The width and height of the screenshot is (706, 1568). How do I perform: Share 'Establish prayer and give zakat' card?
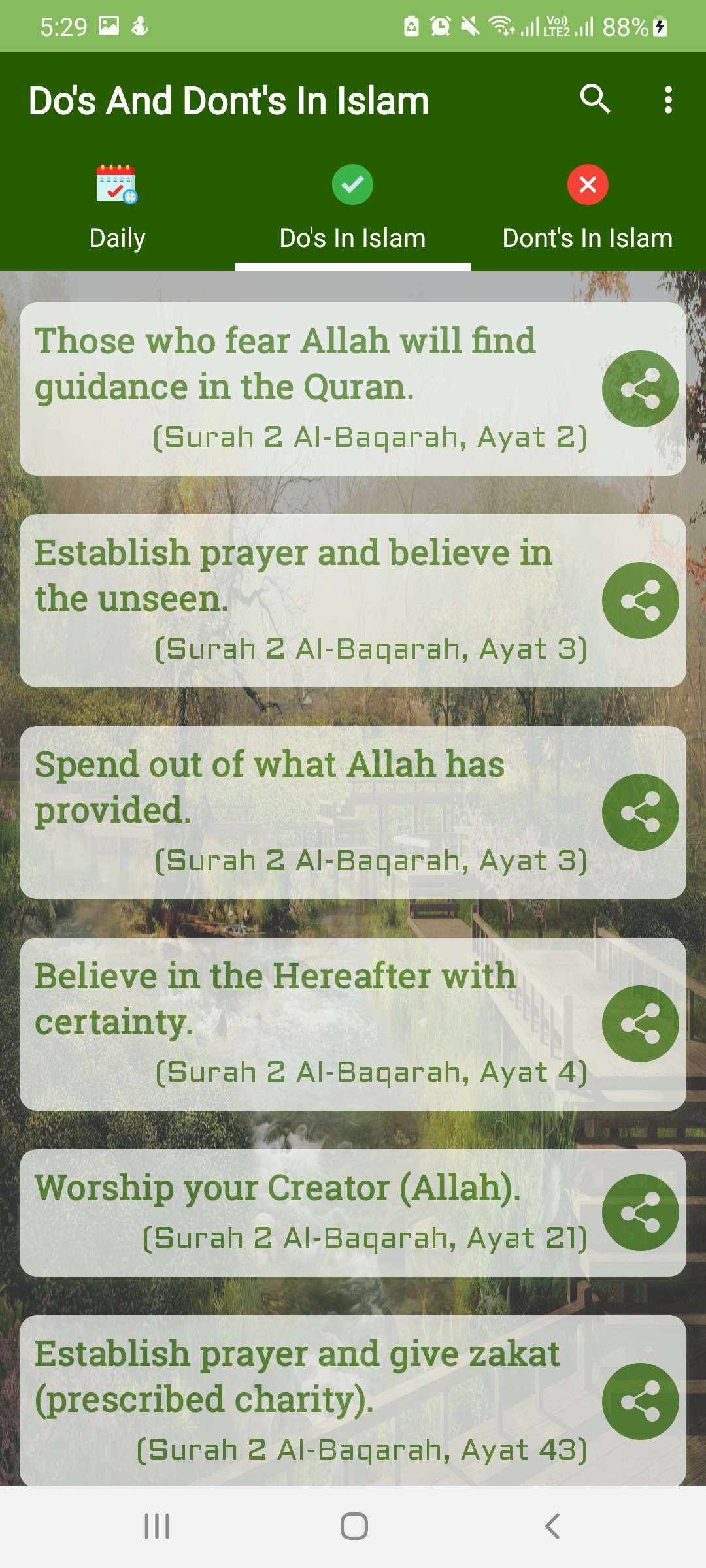coord(640,1401)
